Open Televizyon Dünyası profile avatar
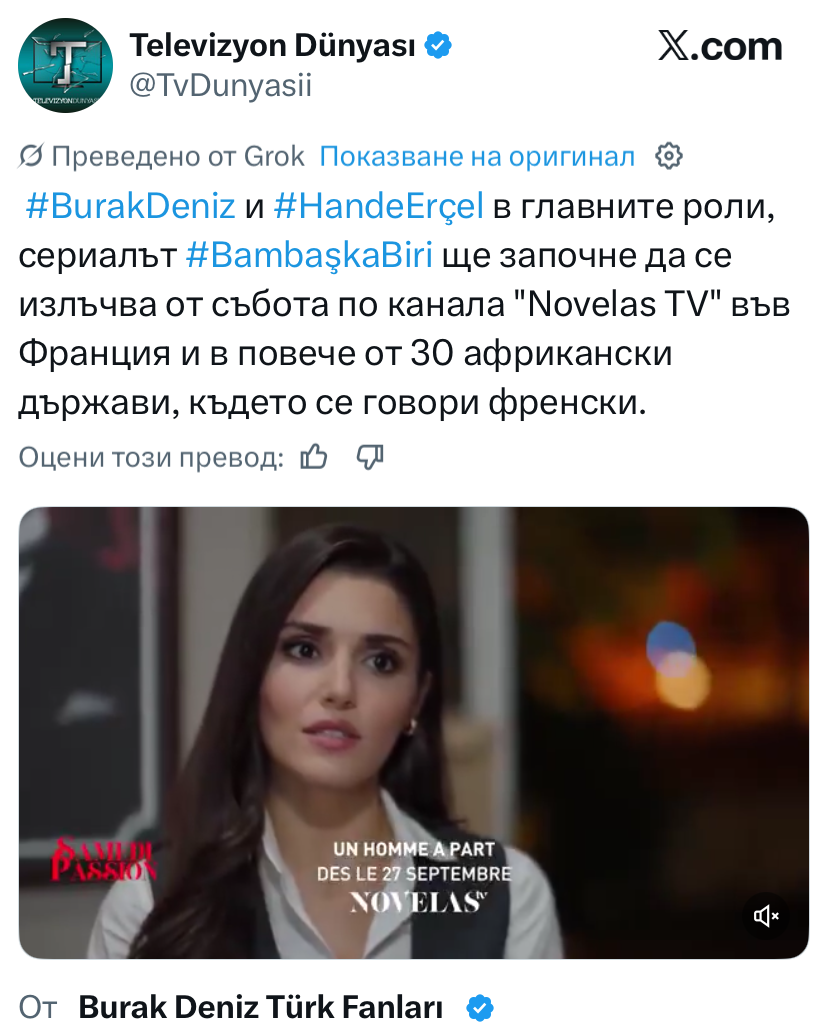 [65, 65]
